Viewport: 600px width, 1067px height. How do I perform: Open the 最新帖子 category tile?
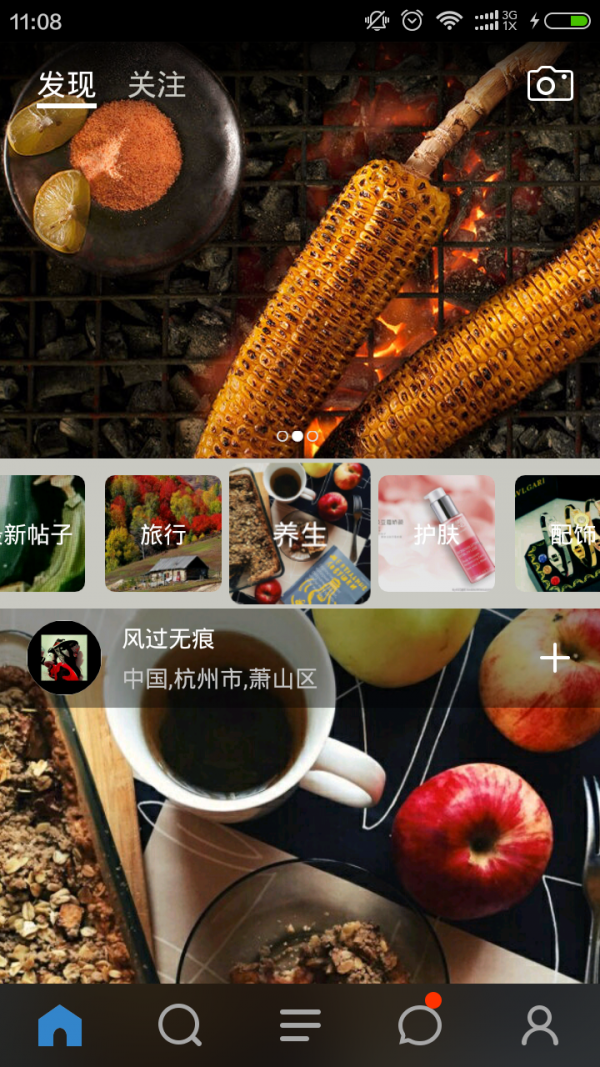click(42, 534)
